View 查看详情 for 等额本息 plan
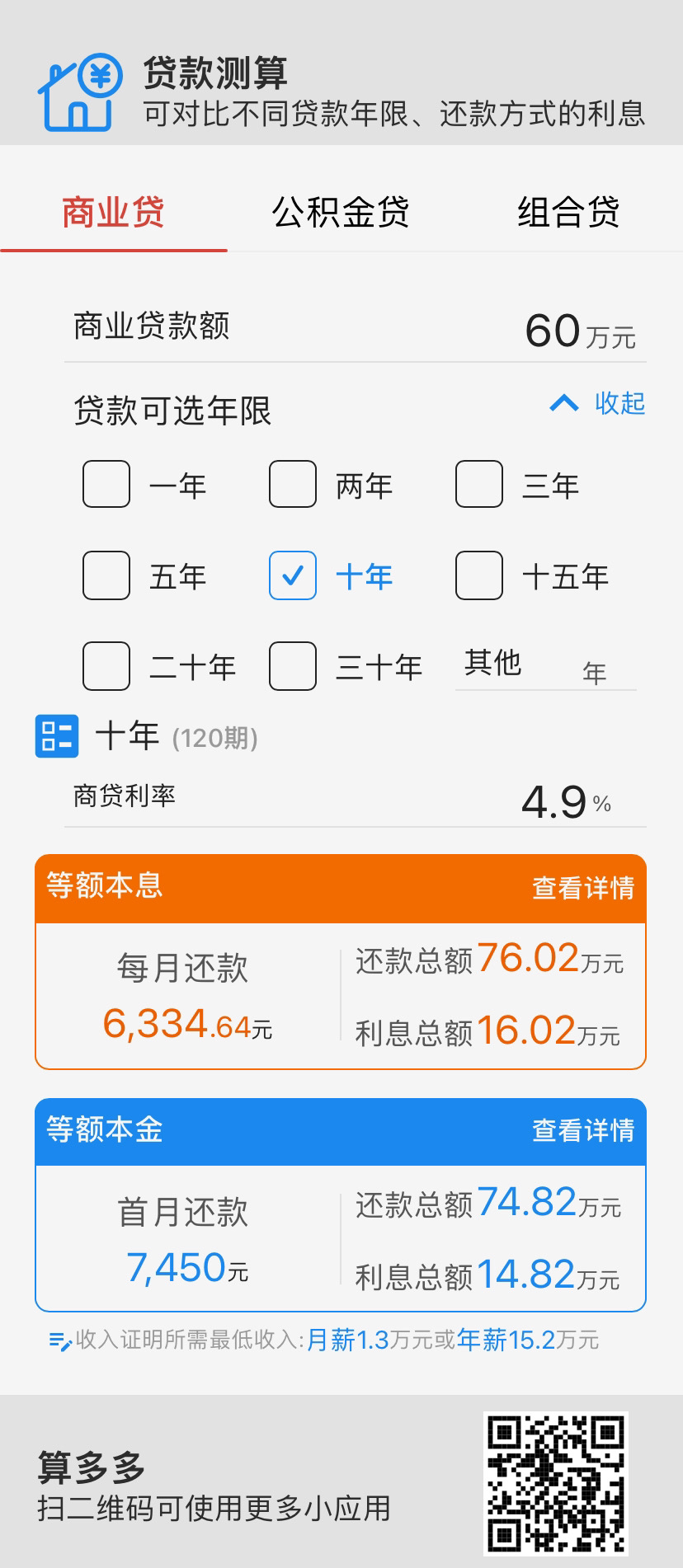The width and height of the screenshot is (683, 1568). [583, 888]
